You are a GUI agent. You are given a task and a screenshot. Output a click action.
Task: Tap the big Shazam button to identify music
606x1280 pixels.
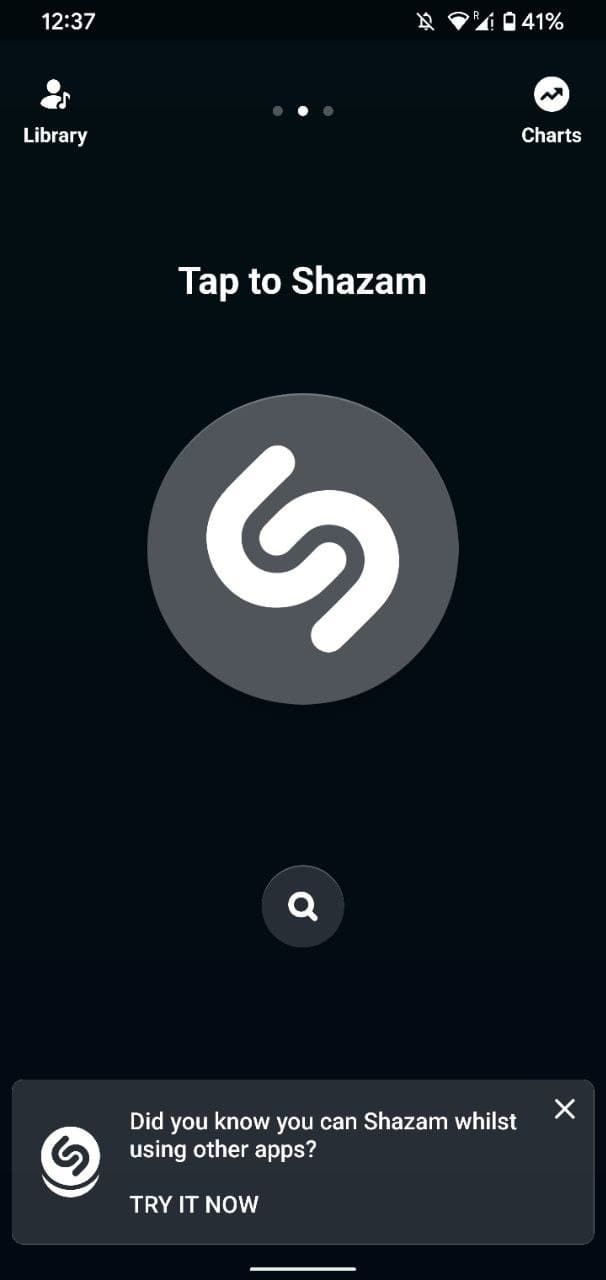tap(302, 548)
